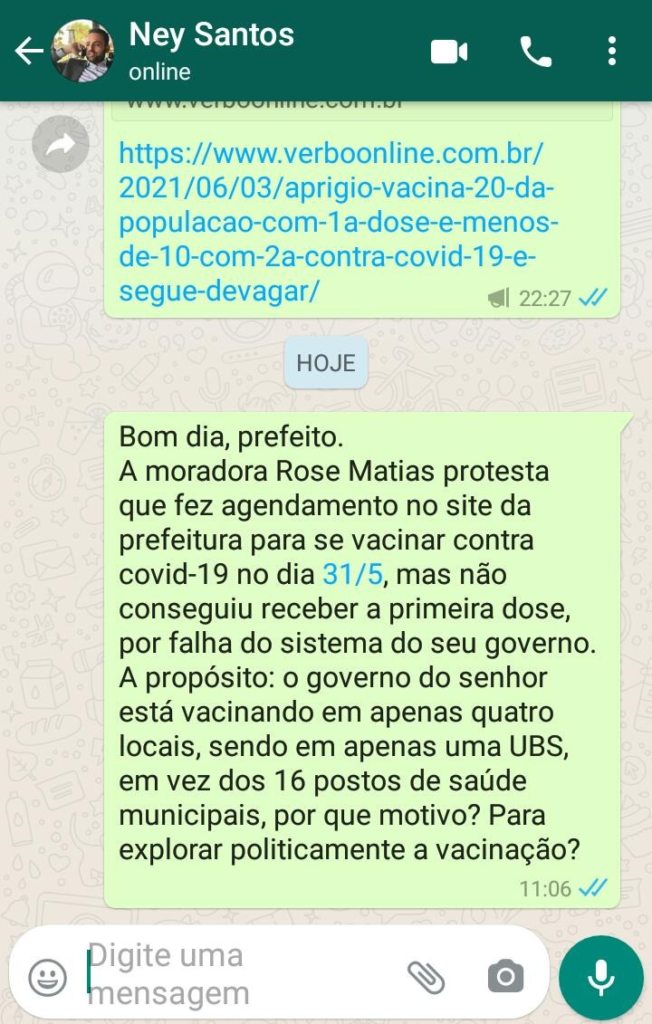
Task: Open the camera to send a photo
Action: pyautogui.click(x=505, y=976)
